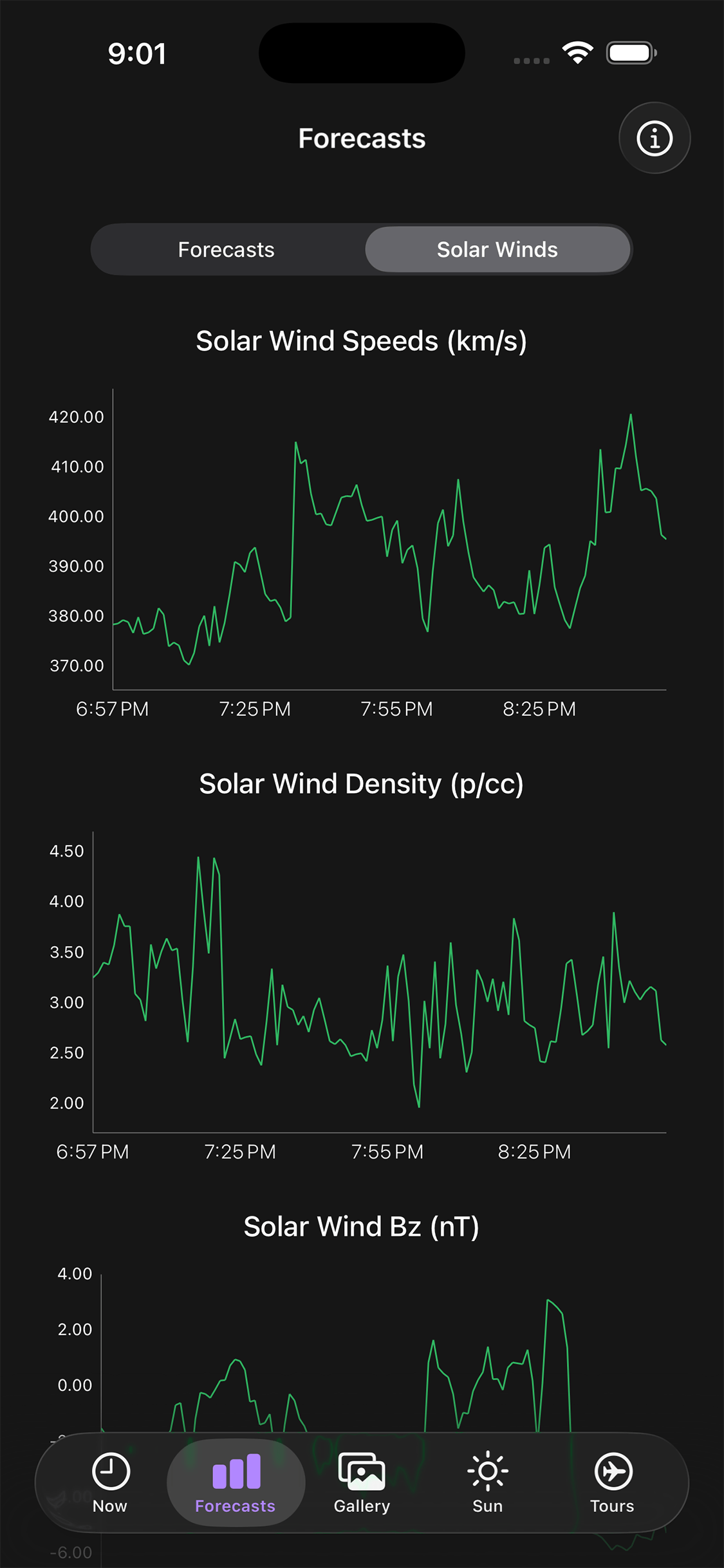Tap the Forecasts page title
724x1568 pixels.
[362, 138]
